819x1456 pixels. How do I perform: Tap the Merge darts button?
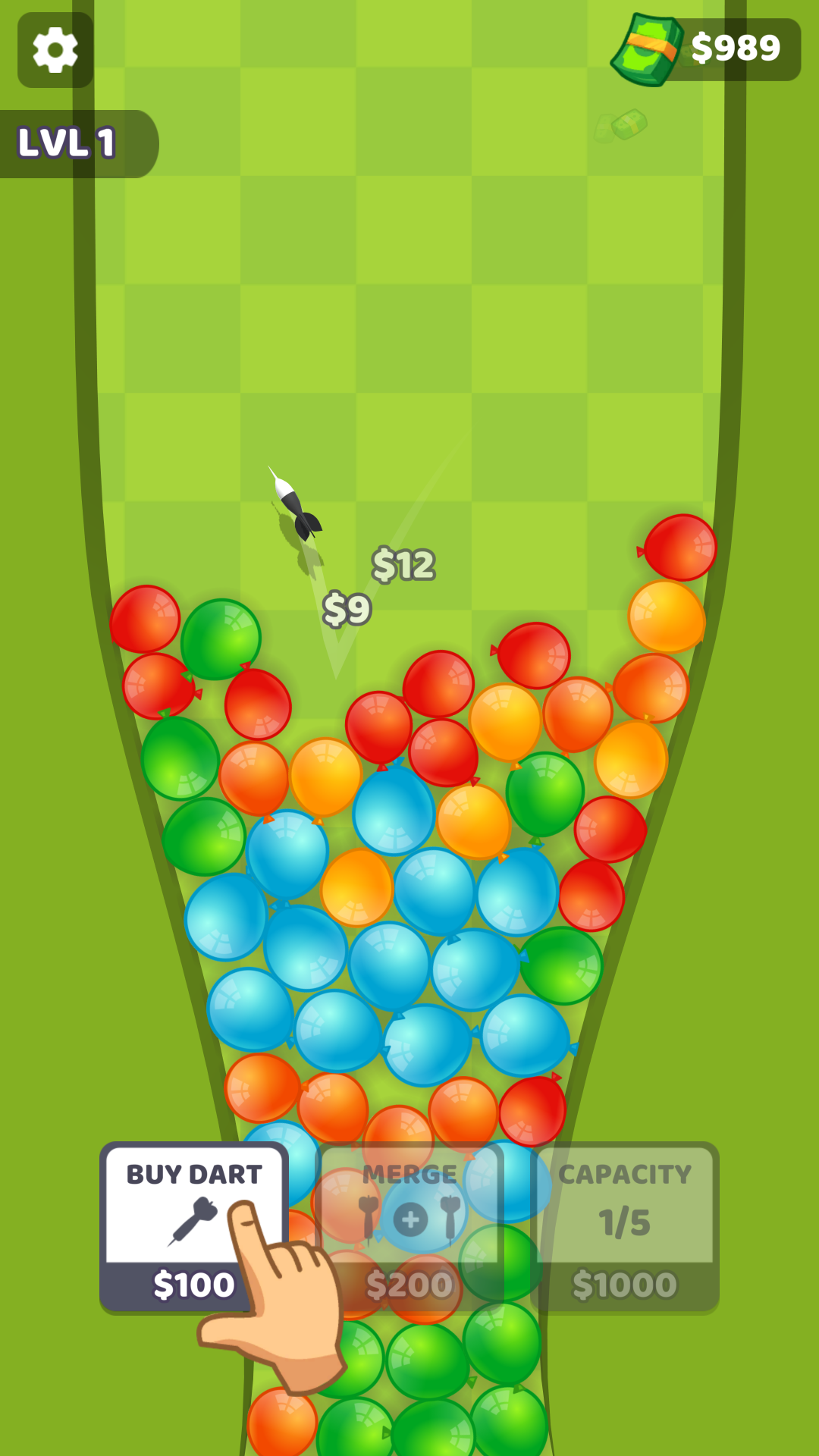[409, 1227]
